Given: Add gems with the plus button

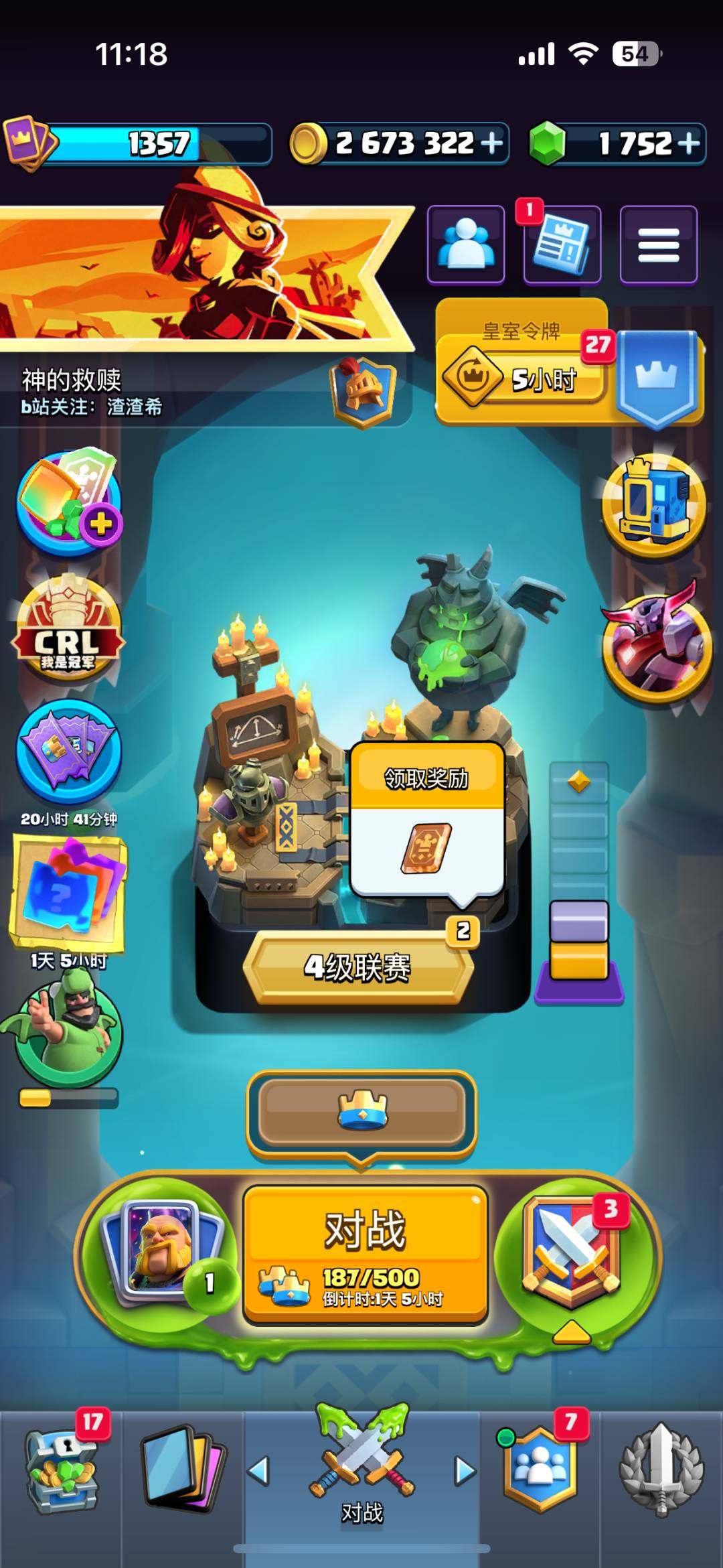Looking at the screenshot, I should click(x=688, y=143).
